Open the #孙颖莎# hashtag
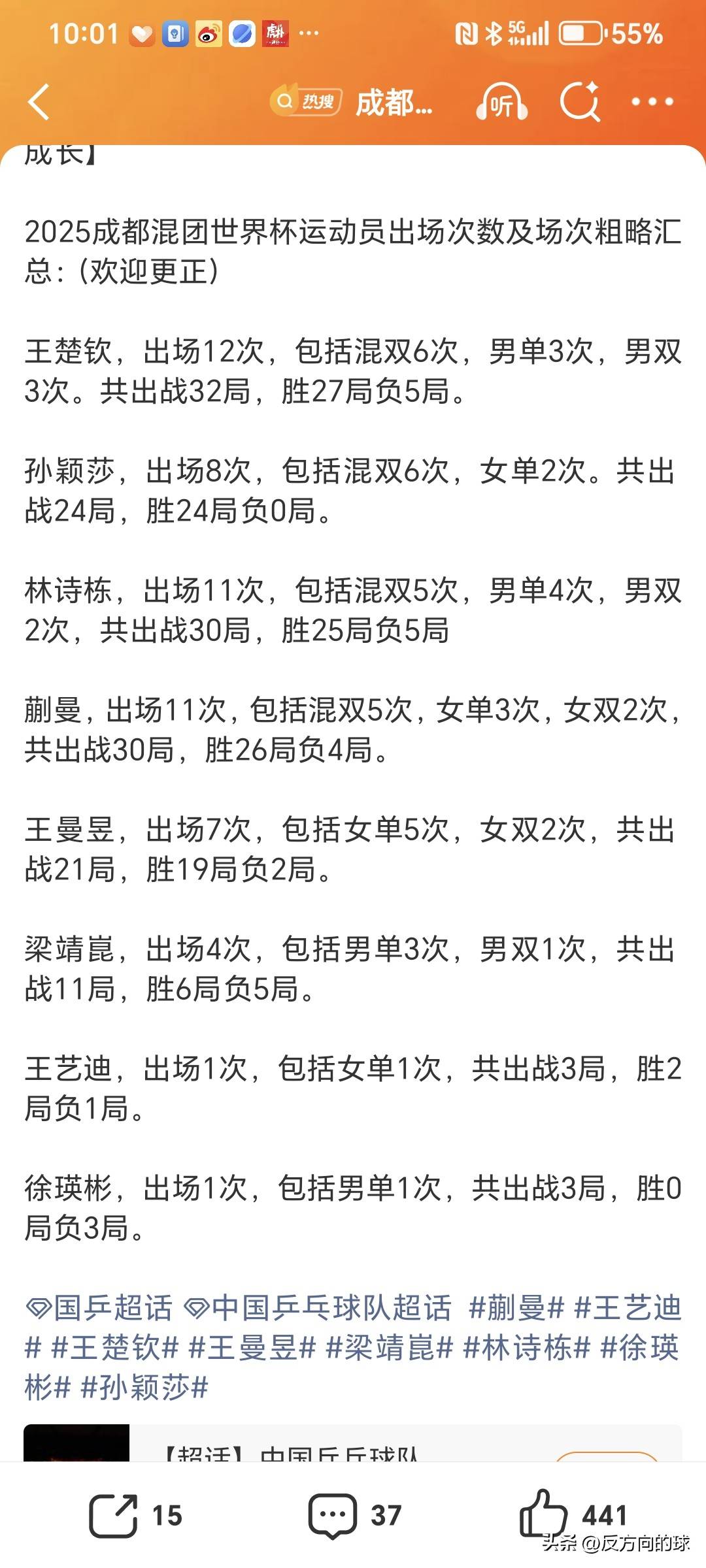This screenshot has height=1568, width=706. [x=144, y=1387]
